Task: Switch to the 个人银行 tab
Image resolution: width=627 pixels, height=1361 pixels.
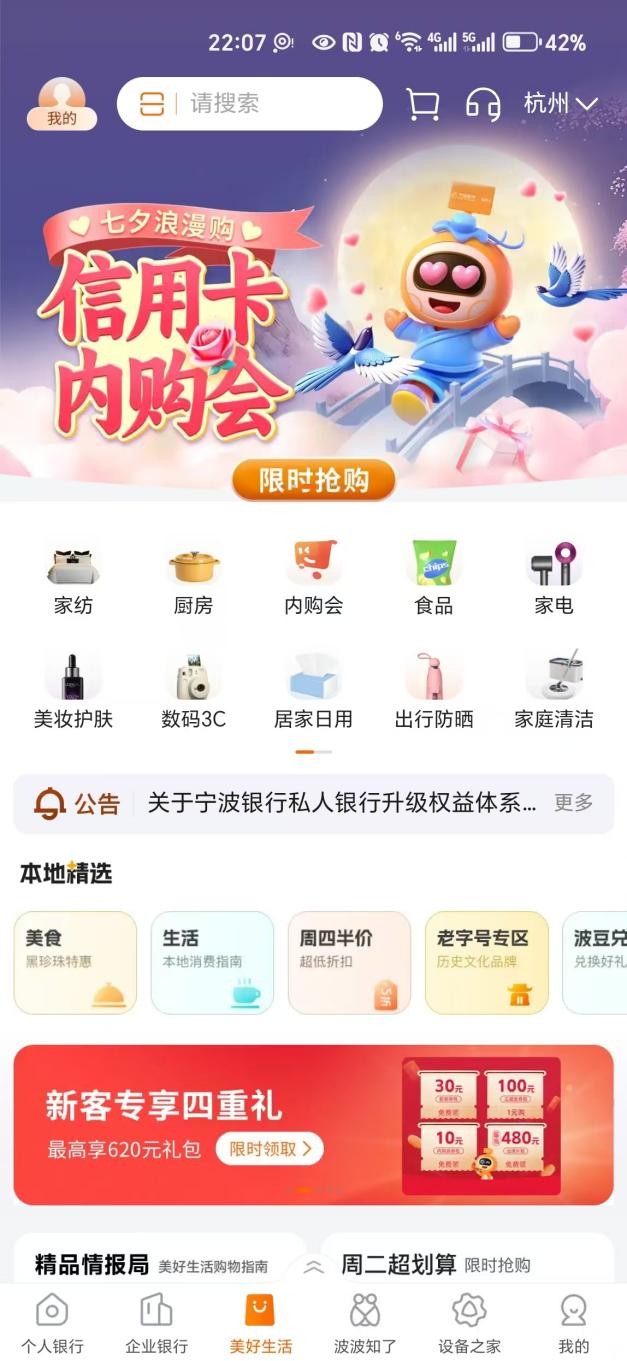Action: pyautogui.click(x=52, y=1322)
